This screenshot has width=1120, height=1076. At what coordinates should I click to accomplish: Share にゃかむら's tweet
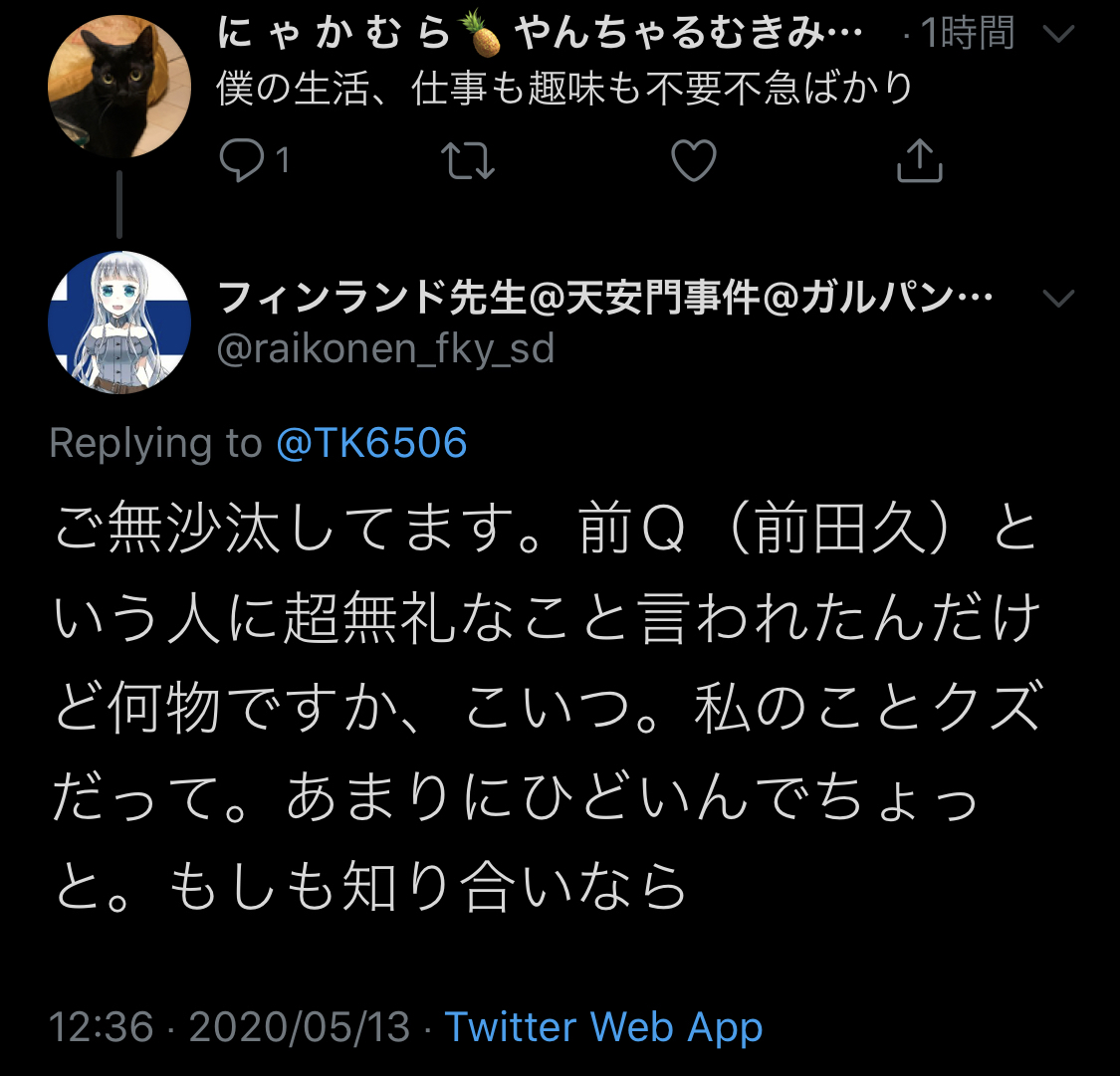coord(919,160)
